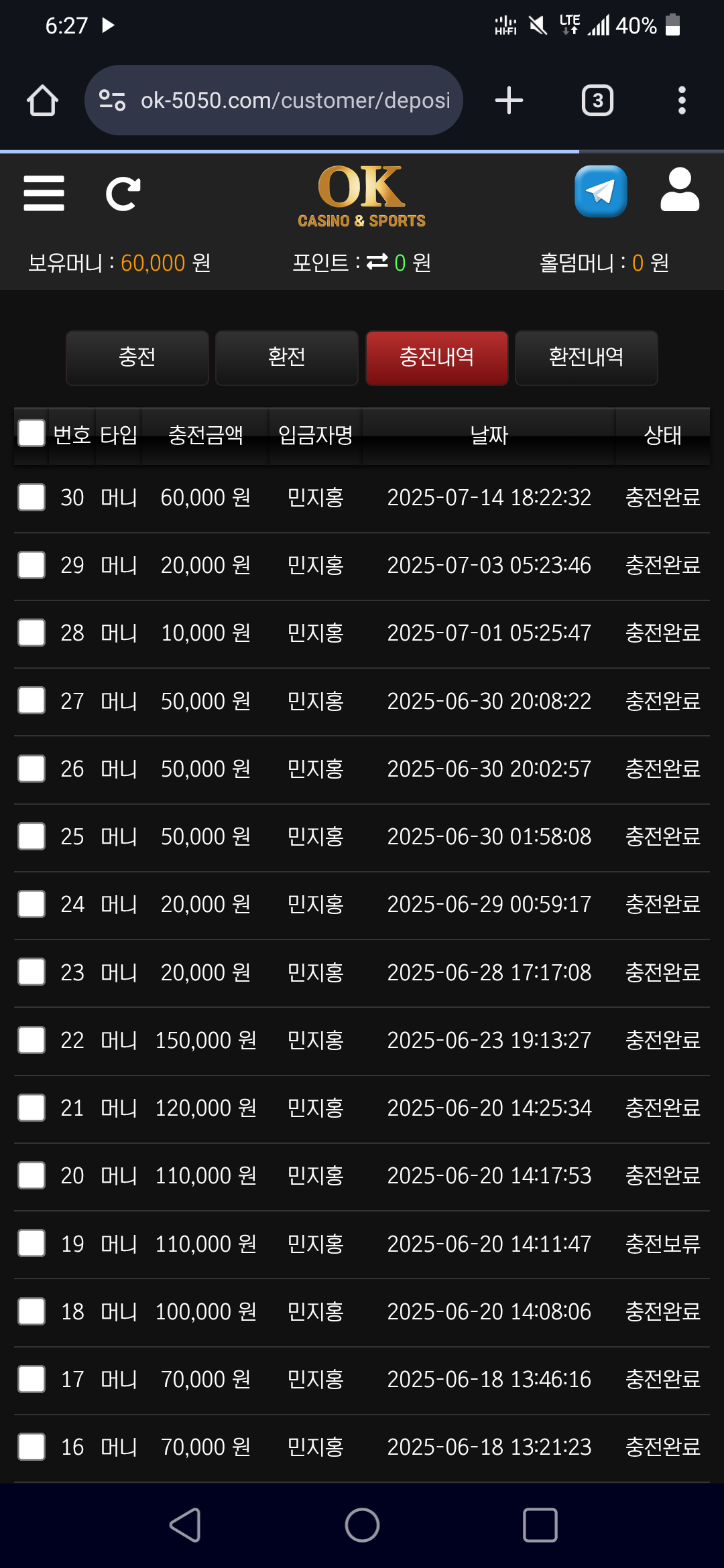
Task: Open the 환전내역 tab
Action: (x=586, y=358)
